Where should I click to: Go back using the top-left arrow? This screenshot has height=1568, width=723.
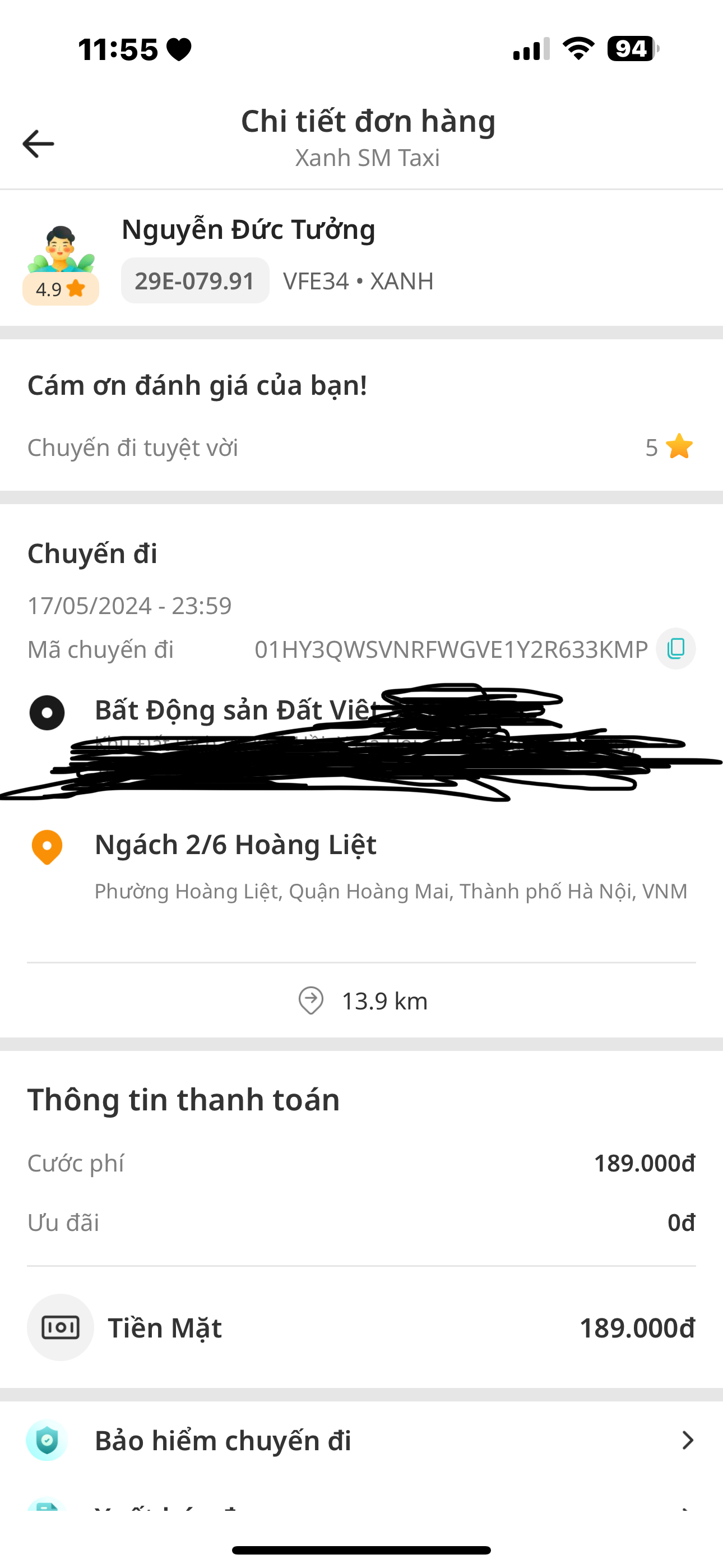point(38,144)
